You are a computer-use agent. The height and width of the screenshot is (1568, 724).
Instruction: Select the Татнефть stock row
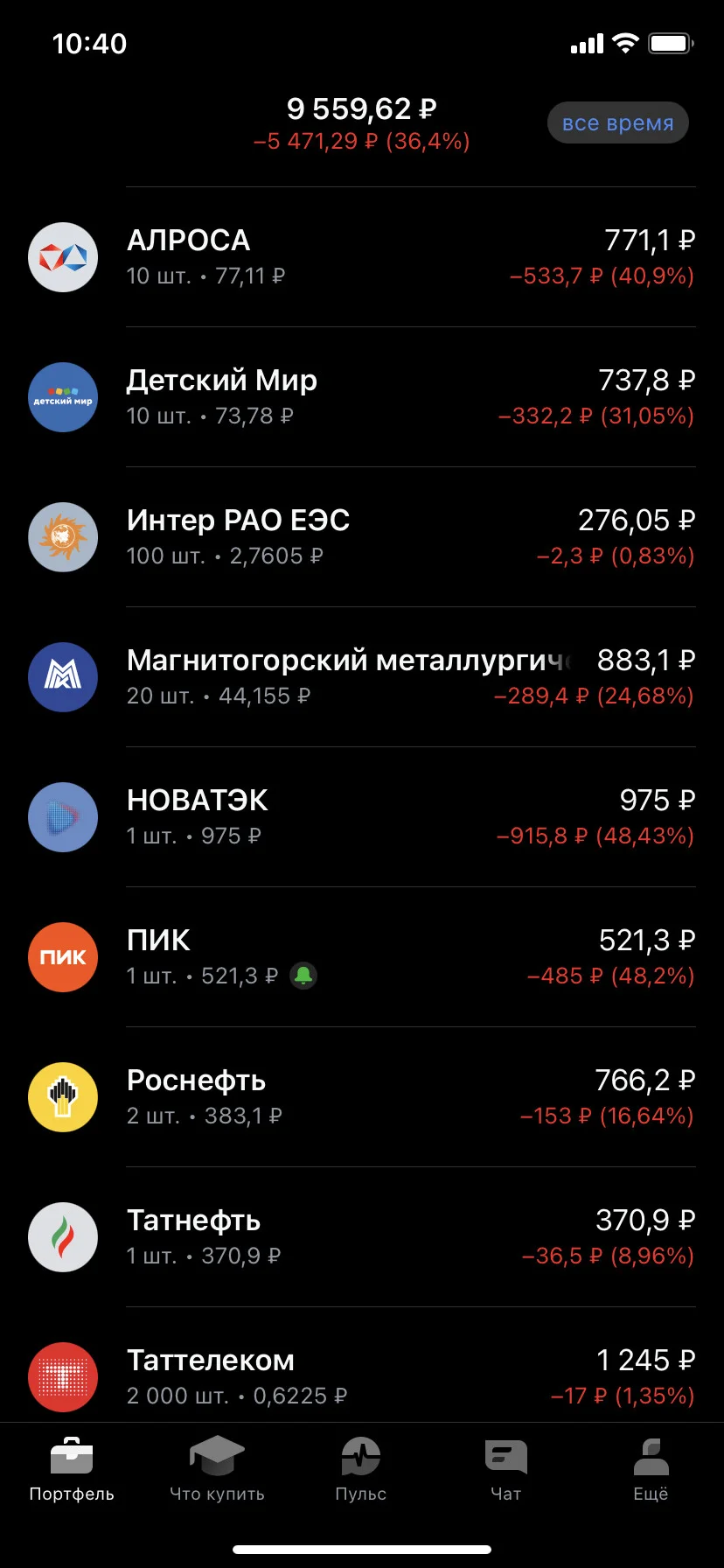[362, 1237]
